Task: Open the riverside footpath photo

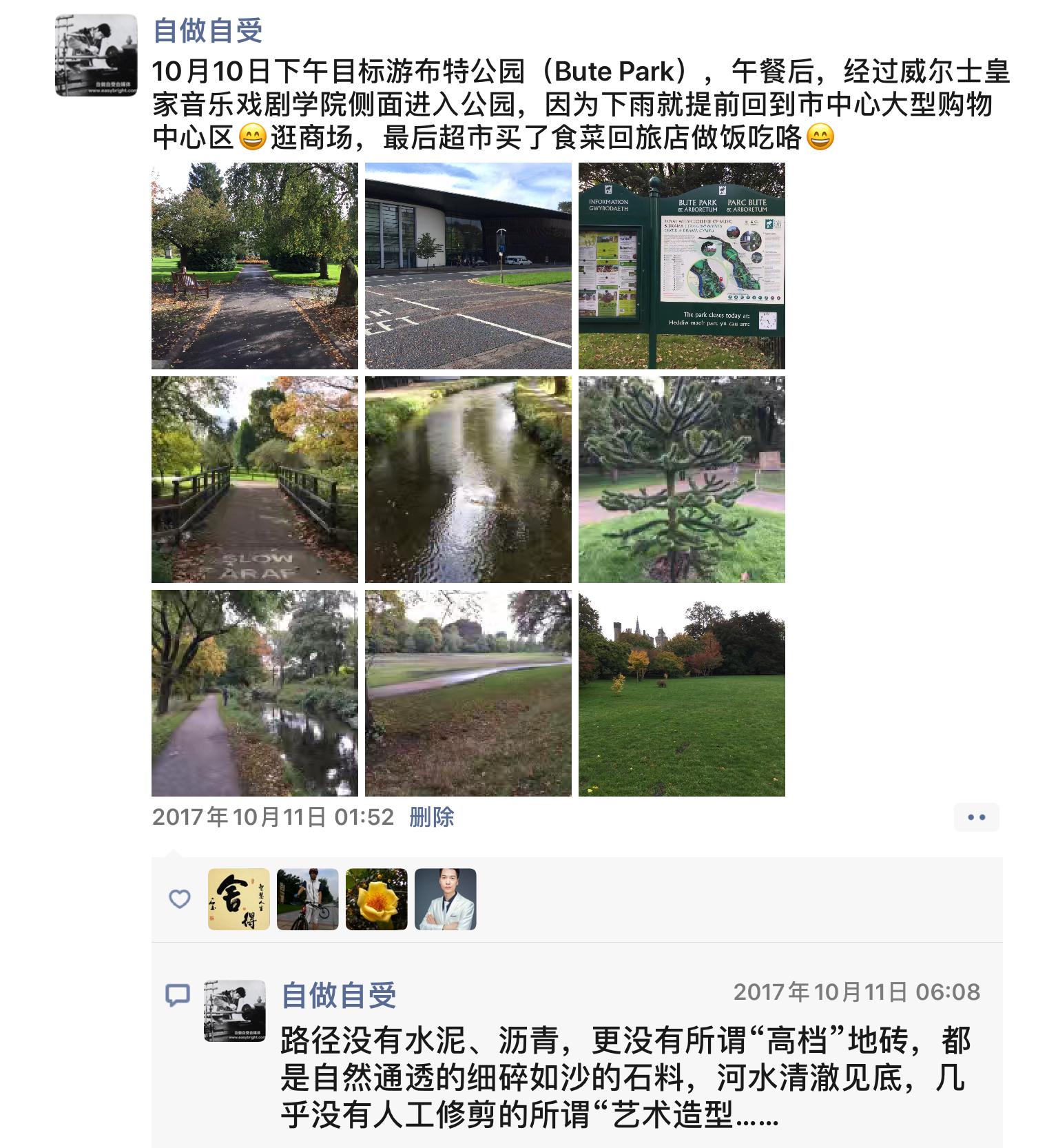Action: pos(255,693)
